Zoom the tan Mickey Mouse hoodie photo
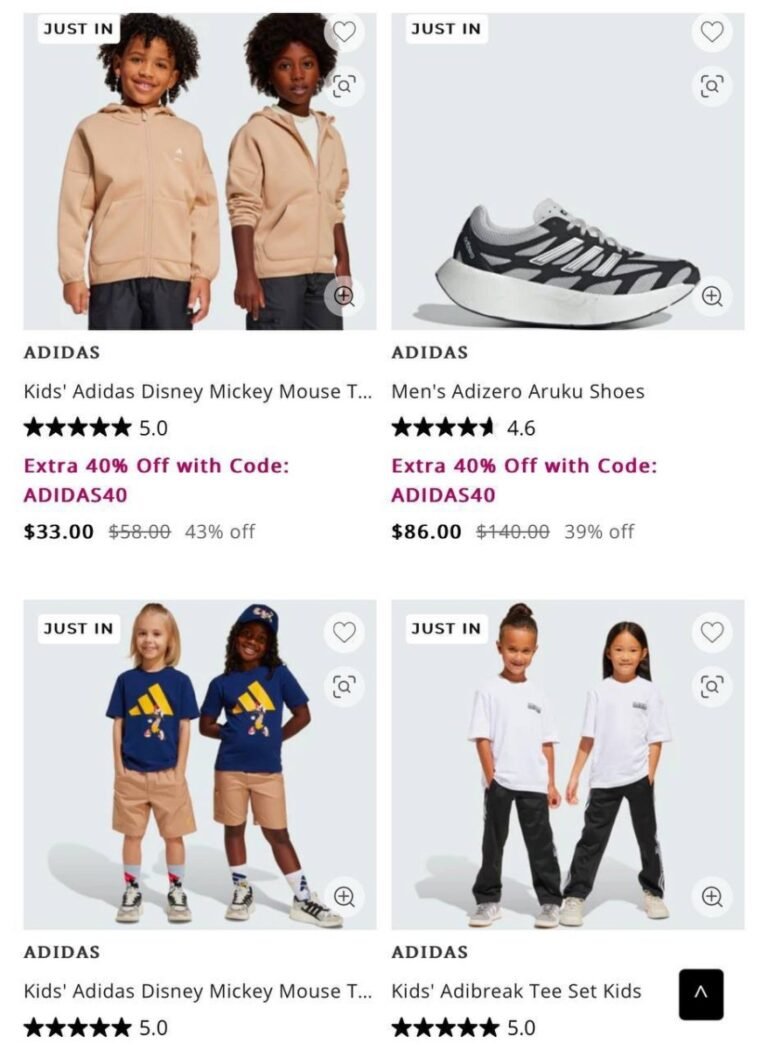This screenshot has width=768, height=1050. tap(344, 296)
